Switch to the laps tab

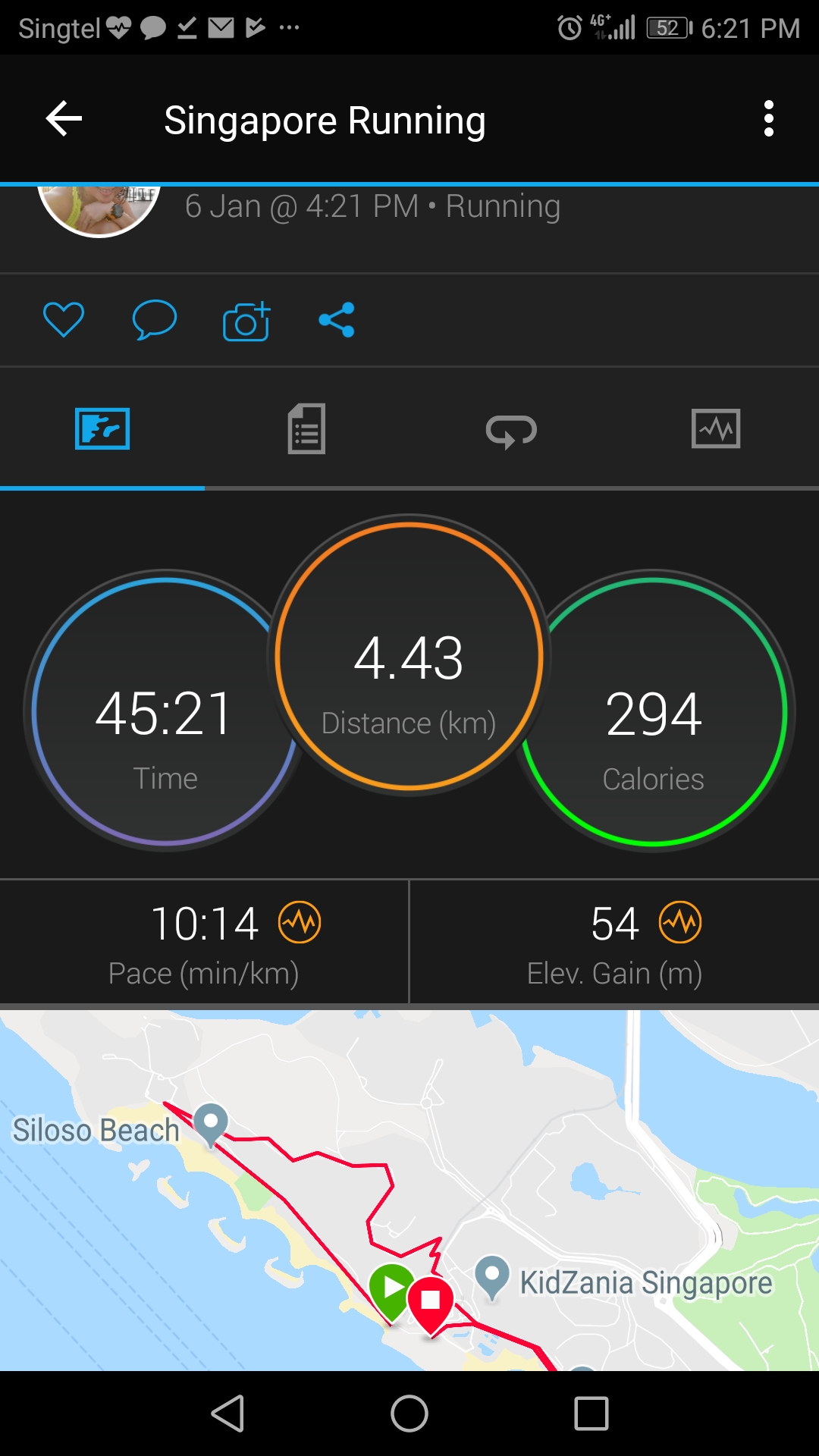[511, 431]
